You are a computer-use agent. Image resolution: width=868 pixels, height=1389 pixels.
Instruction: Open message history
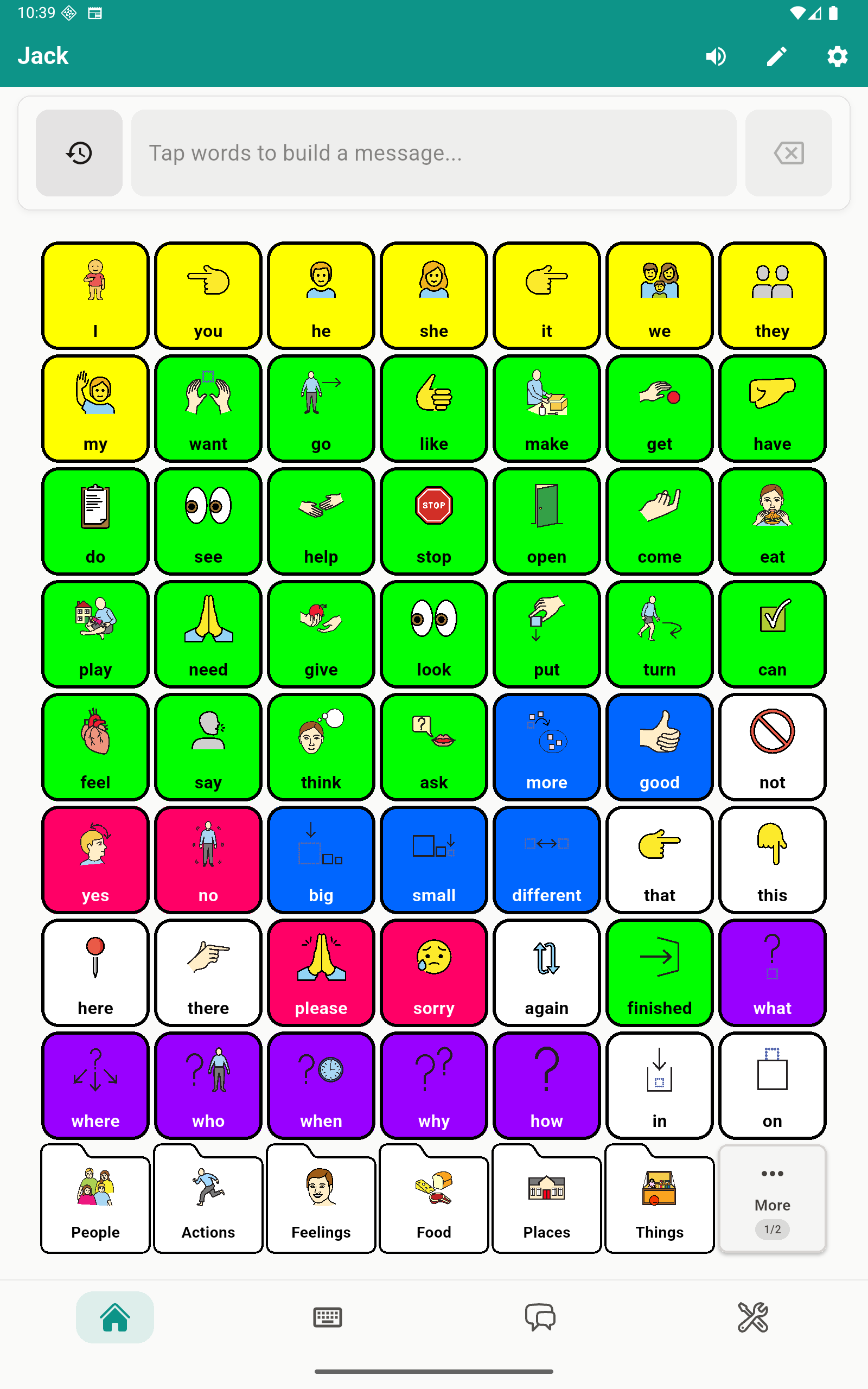(x=79, y=152)
